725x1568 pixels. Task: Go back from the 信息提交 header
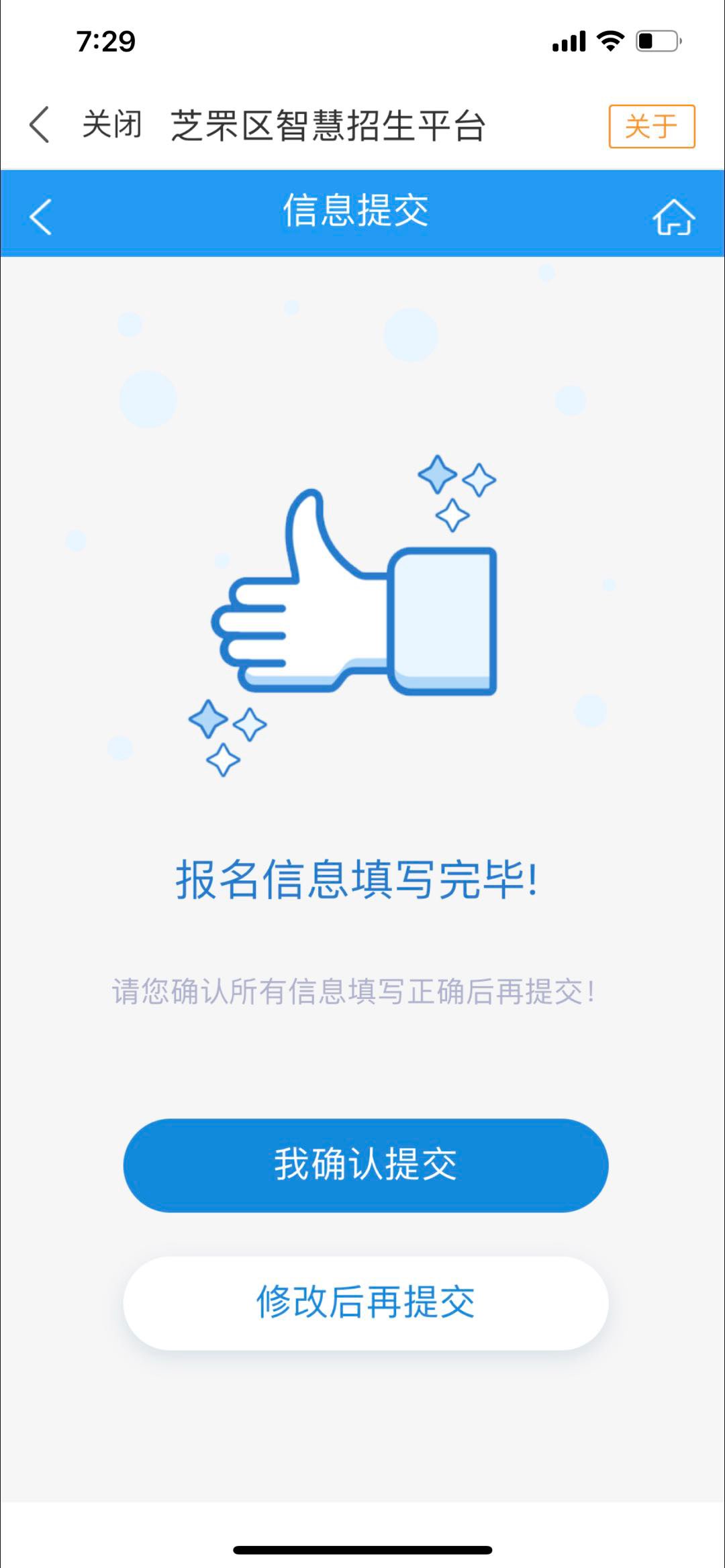pos(41,217)
